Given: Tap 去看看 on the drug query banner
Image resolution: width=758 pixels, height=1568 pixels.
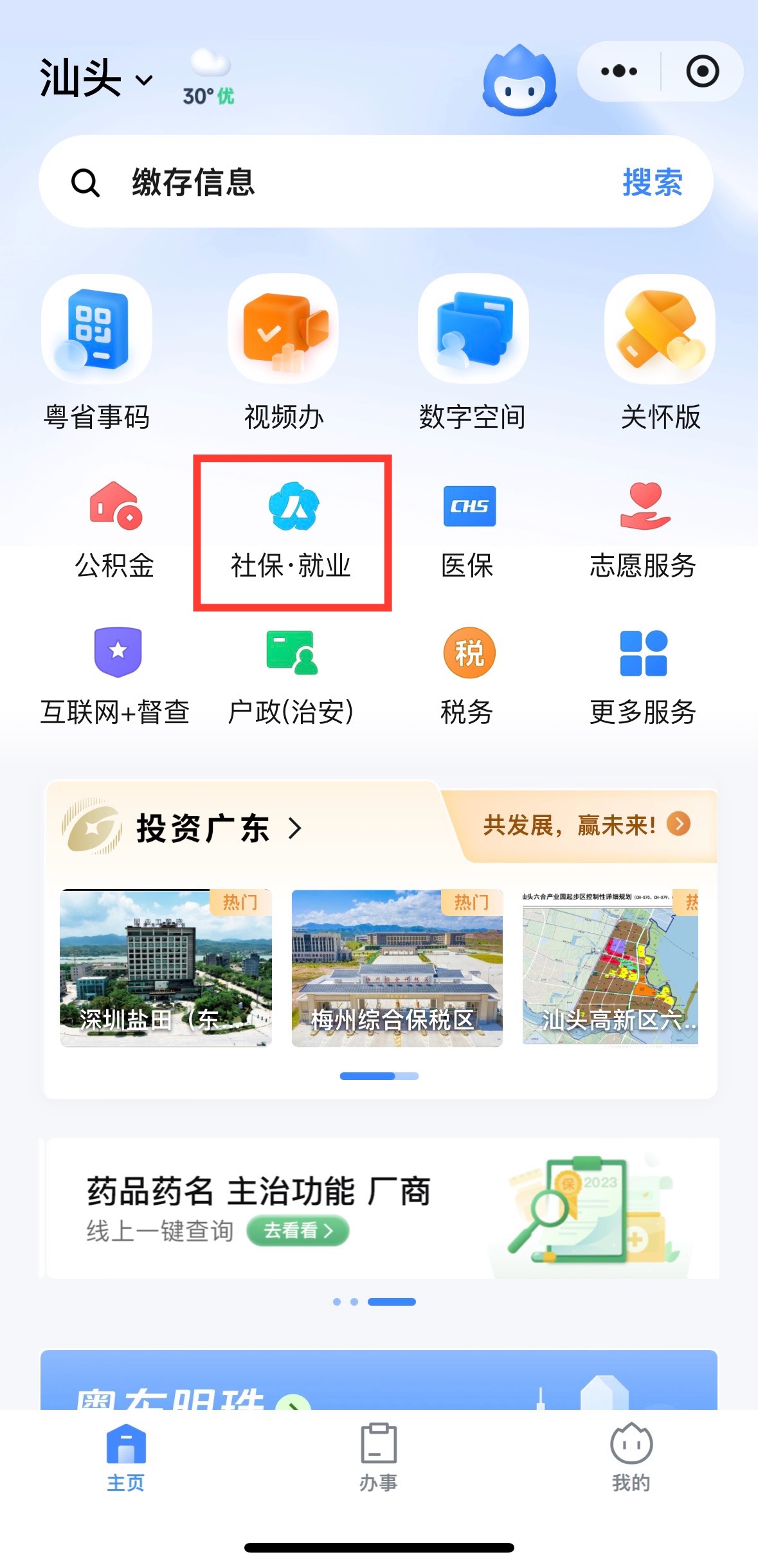Looking at the screenshot, I should (298, 1230).
